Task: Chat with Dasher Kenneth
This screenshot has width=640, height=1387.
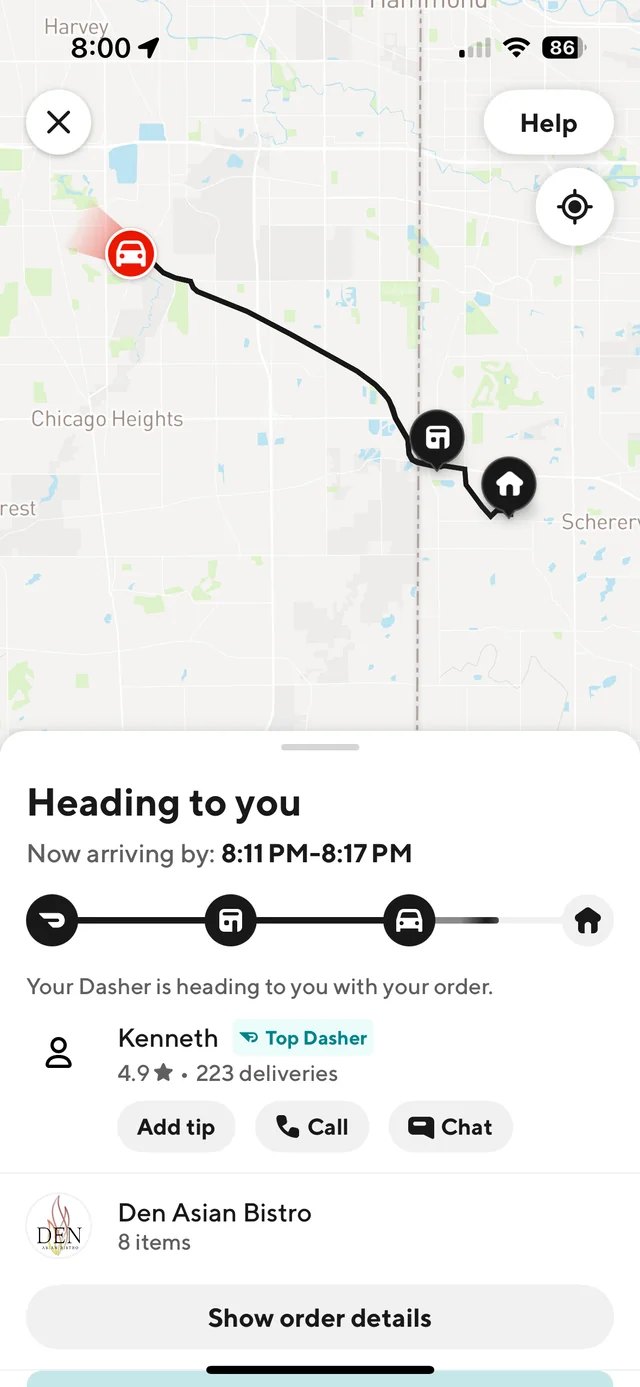Action: coord(450,1127)
